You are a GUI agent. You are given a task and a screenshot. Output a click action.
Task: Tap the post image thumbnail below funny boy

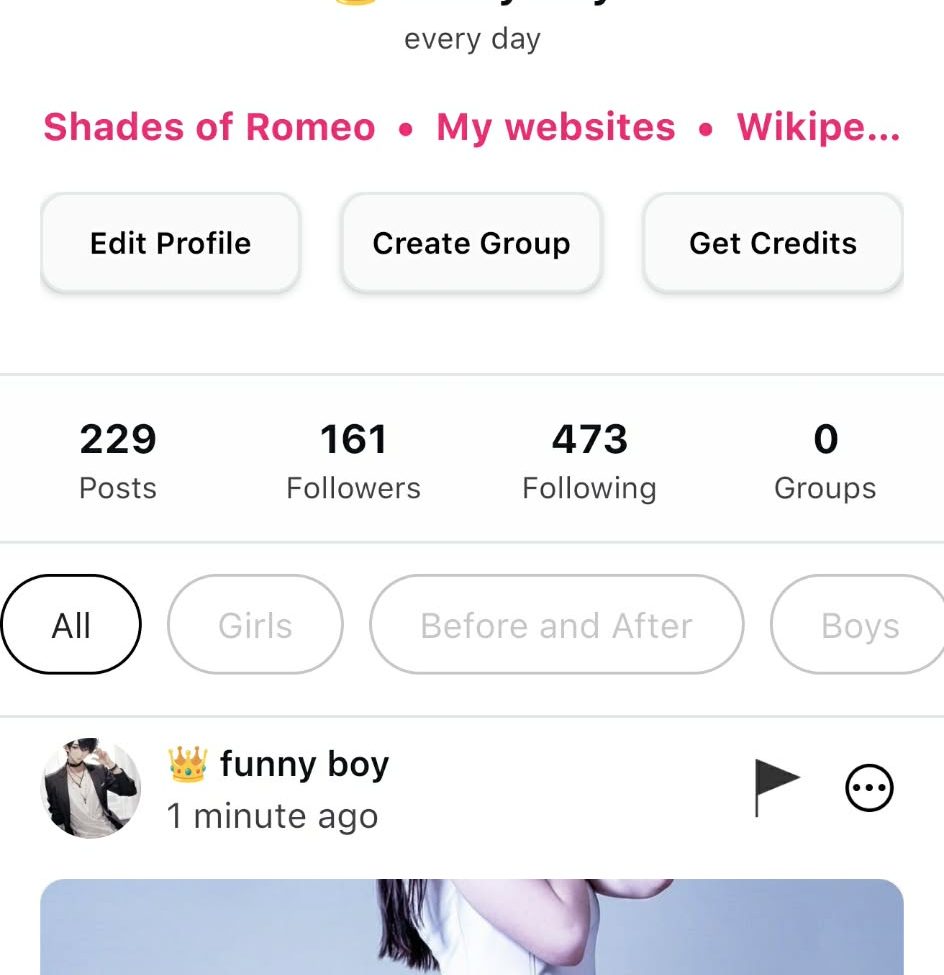pyautogui.click(x=471, y=930)
